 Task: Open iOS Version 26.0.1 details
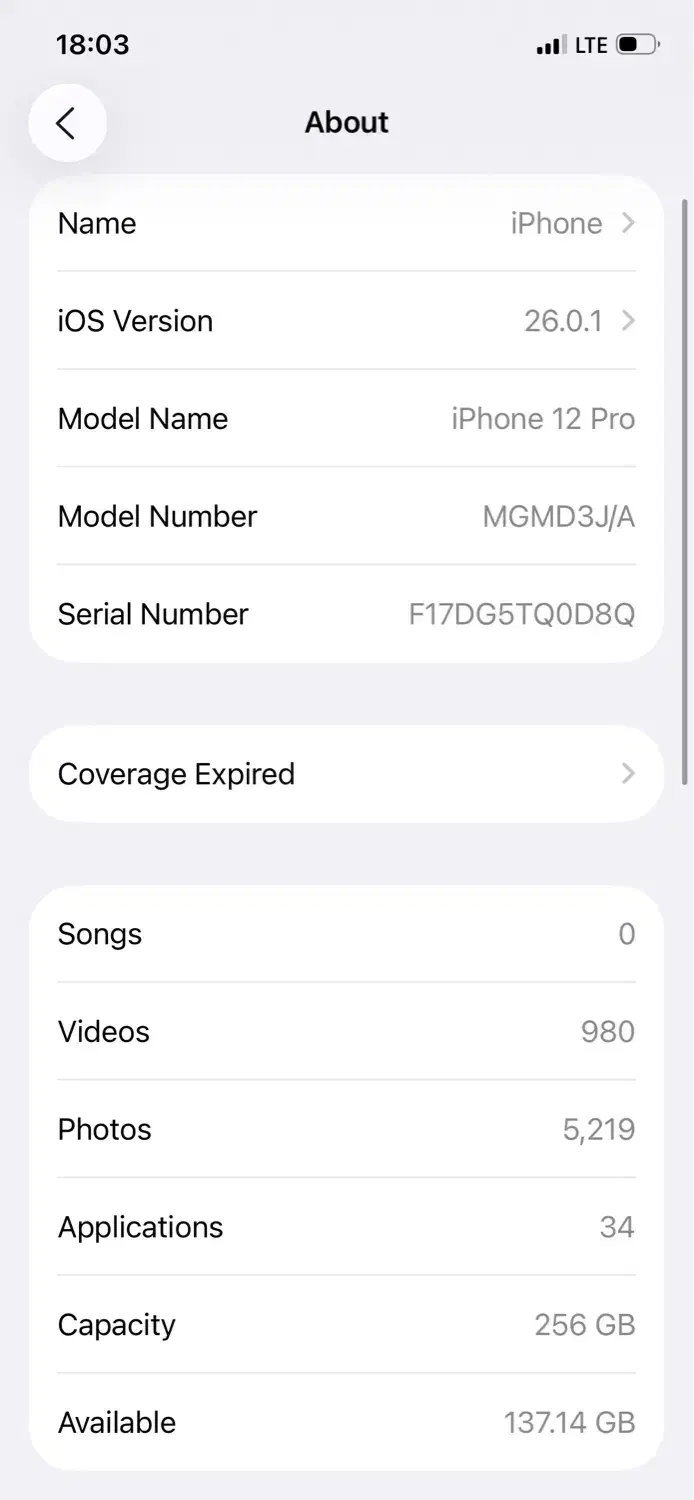(x=346, y=321)
